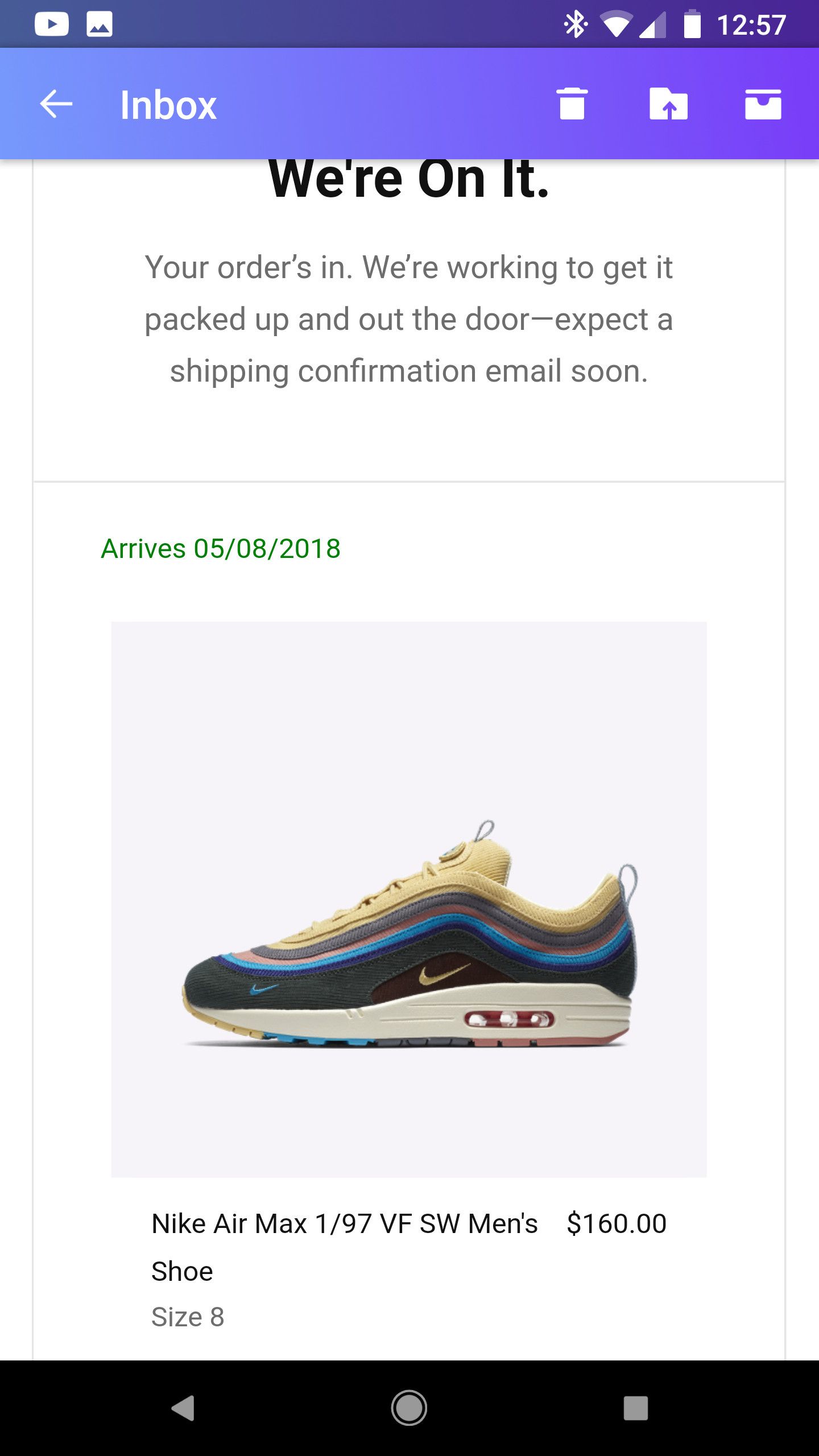Tap the system home button

[409, 1408]
